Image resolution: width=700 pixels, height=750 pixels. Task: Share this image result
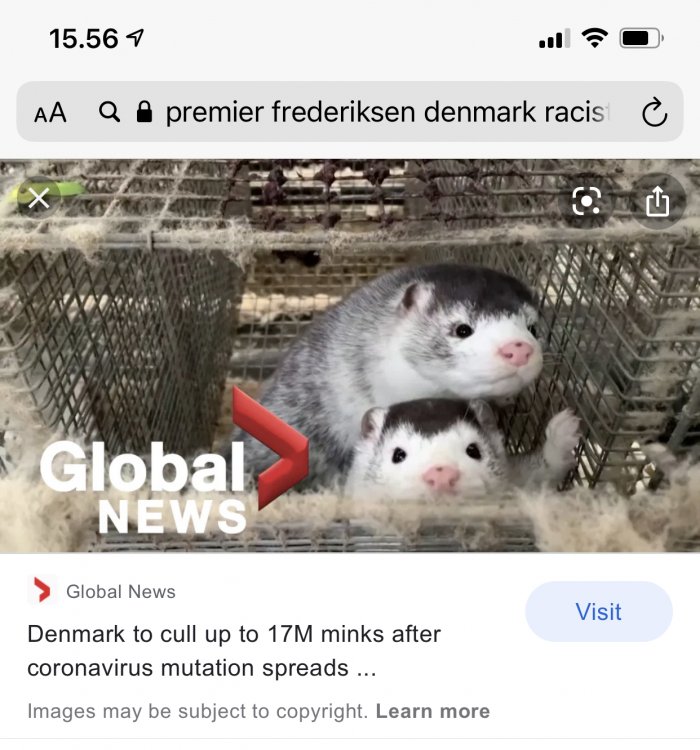[x=657, y=202]
